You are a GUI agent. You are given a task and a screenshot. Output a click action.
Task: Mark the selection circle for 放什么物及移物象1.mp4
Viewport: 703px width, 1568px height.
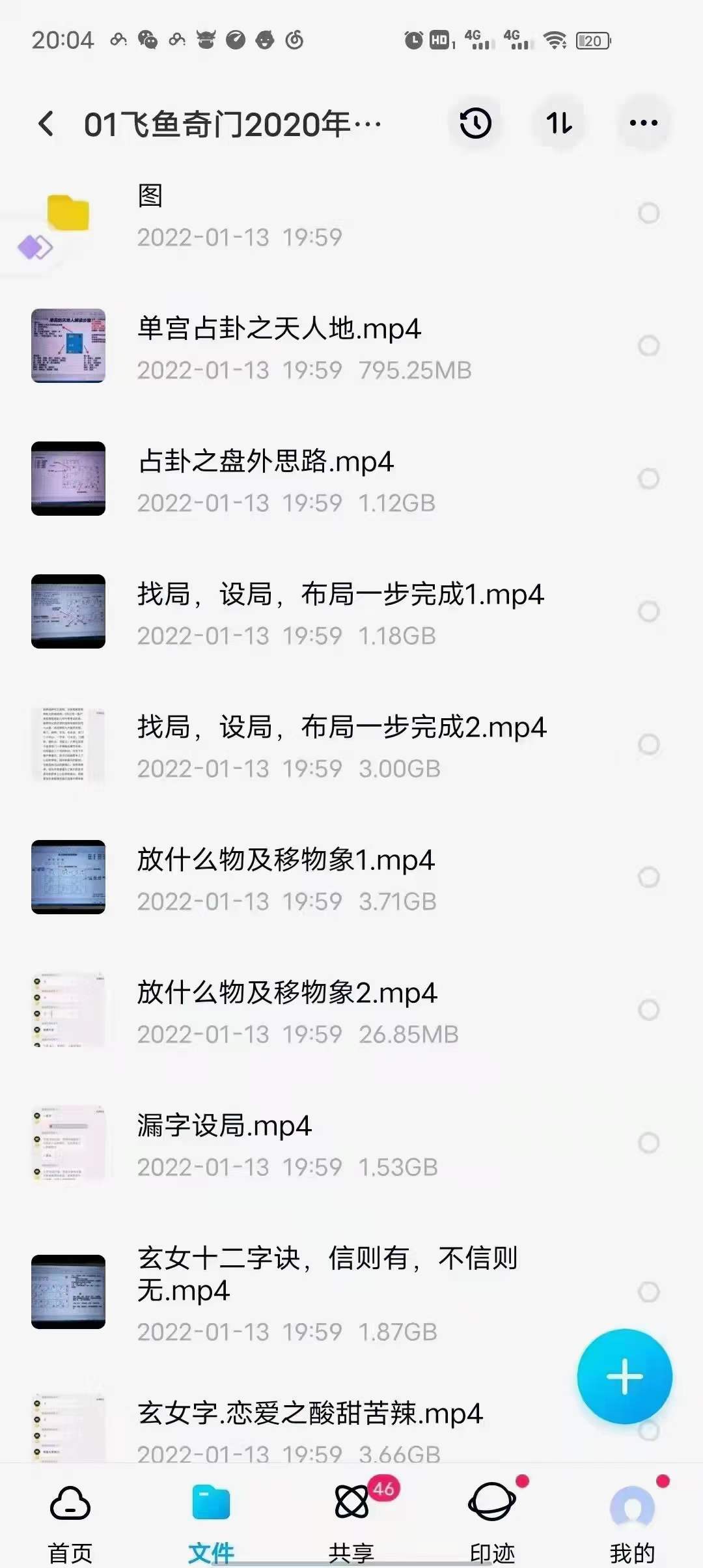[647, 876]
